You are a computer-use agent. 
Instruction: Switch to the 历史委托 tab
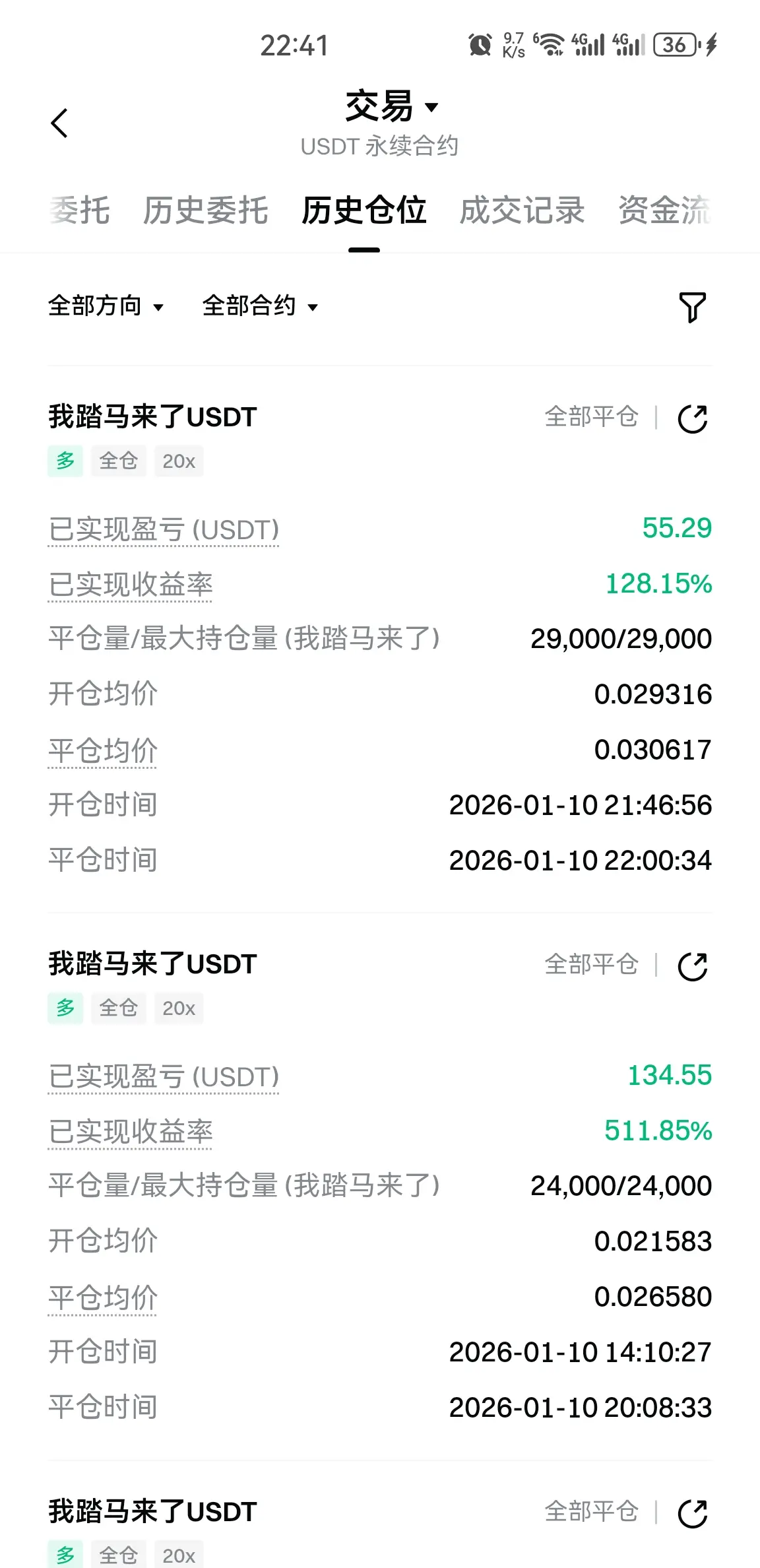pos(206,211)
